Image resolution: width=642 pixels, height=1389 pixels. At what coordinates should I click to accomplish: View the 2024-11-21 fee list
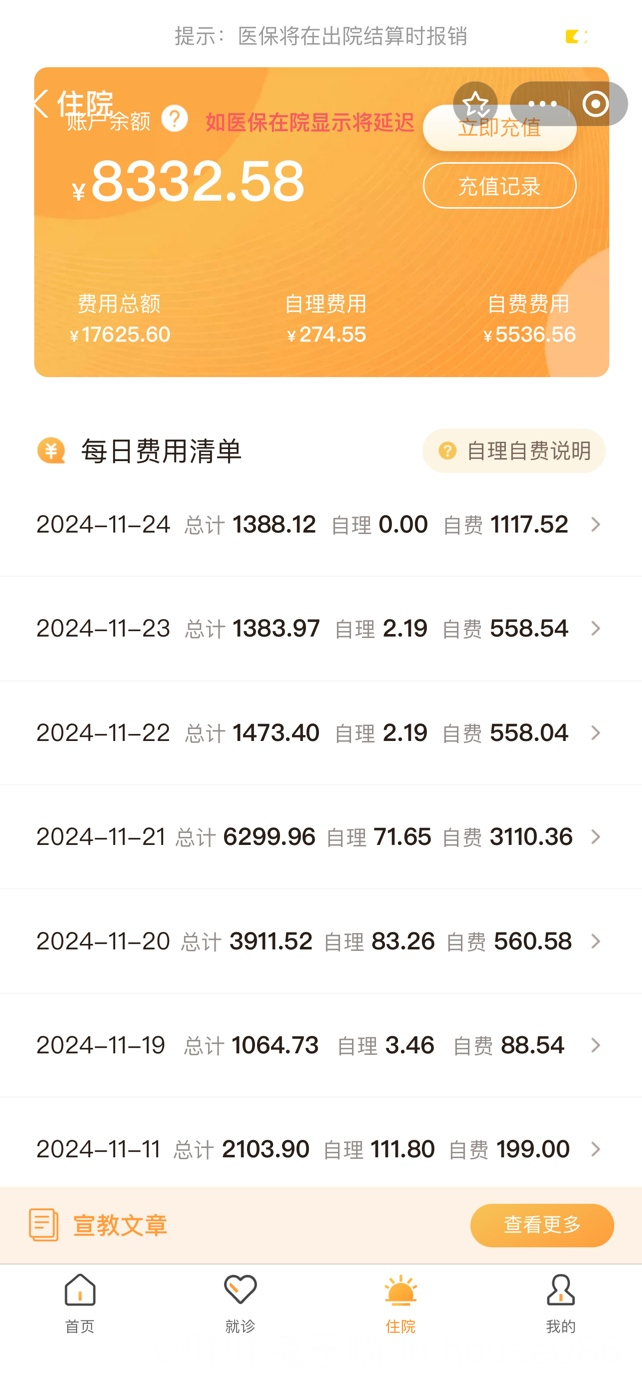(x=321, y=836)
